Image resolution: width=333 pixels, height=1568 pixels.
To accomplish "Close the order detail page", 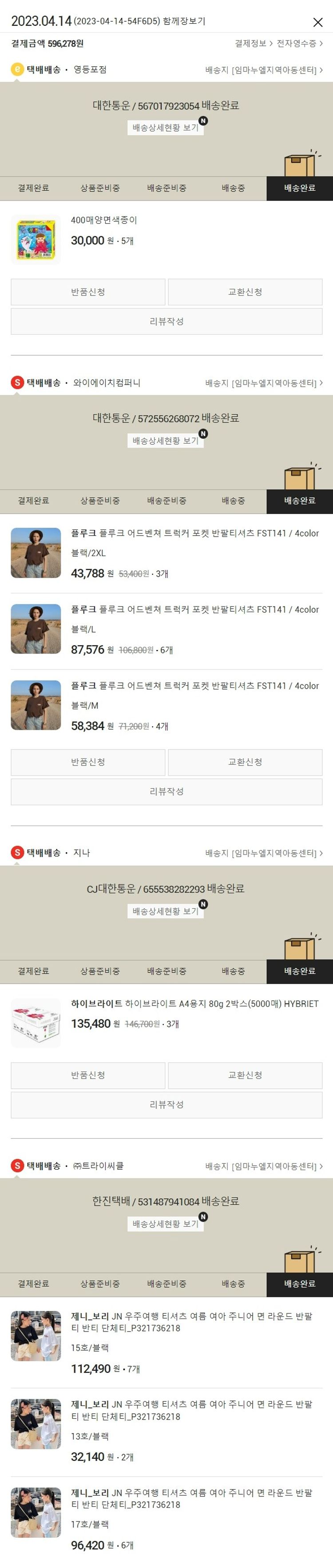I will pos(317,22).
